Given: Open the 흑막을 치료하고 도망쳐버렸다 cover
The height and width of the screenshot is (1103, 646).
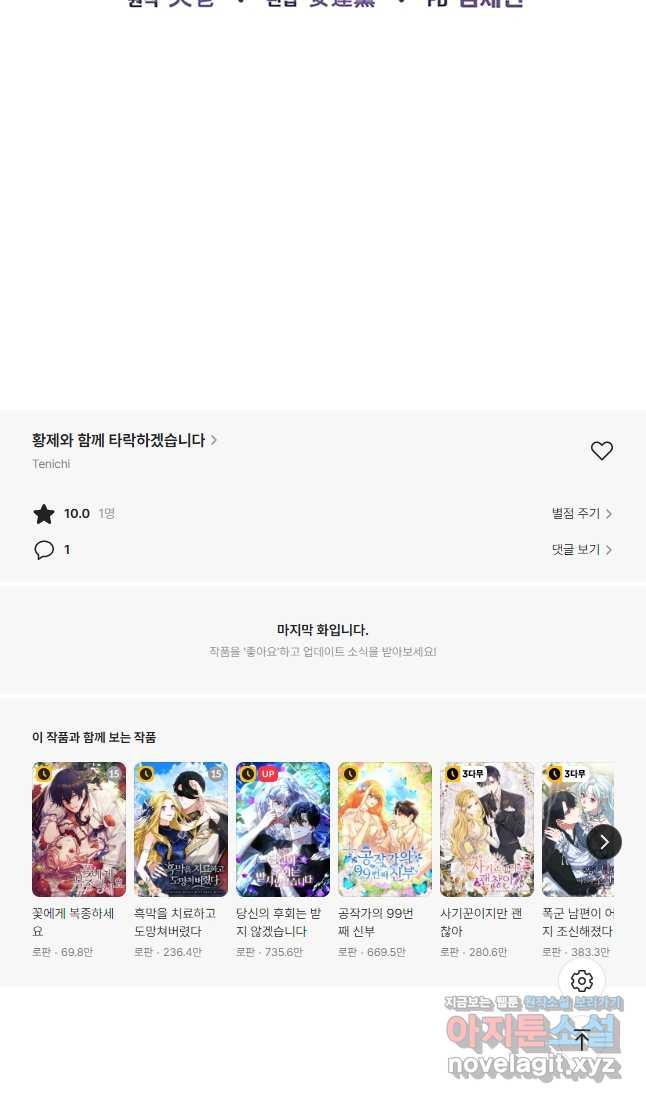Looking at the screenshot, I should coord(181,829).
